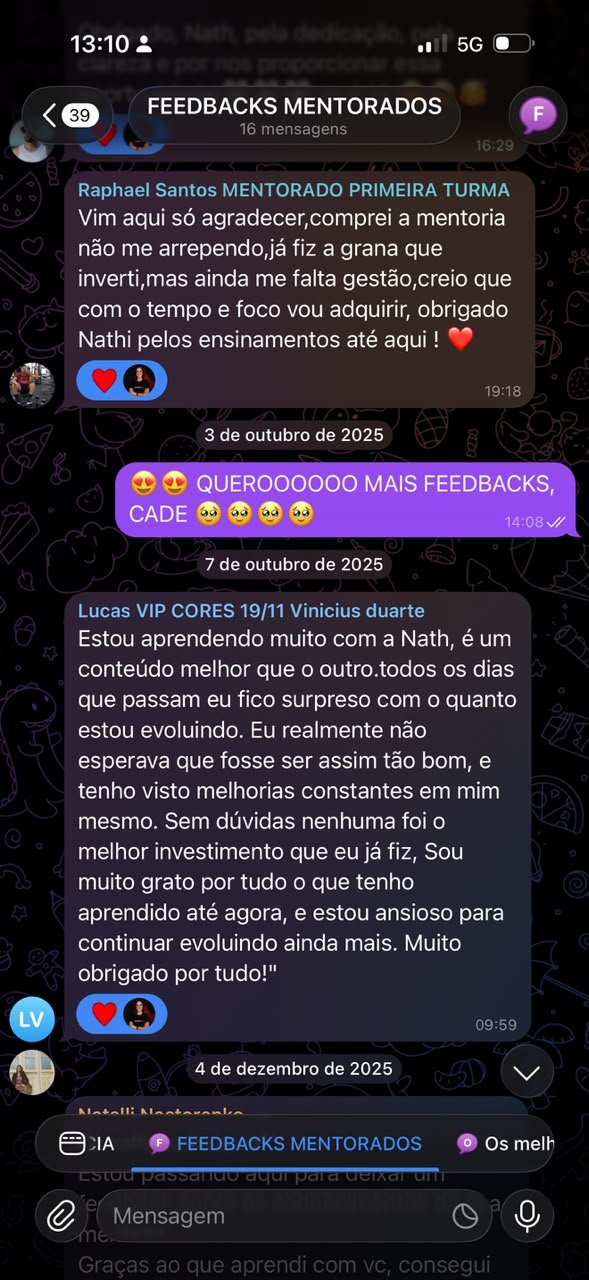Open the LV avatar profile
Screen dimensions: 589x1280
click(x=32, y=1018)
